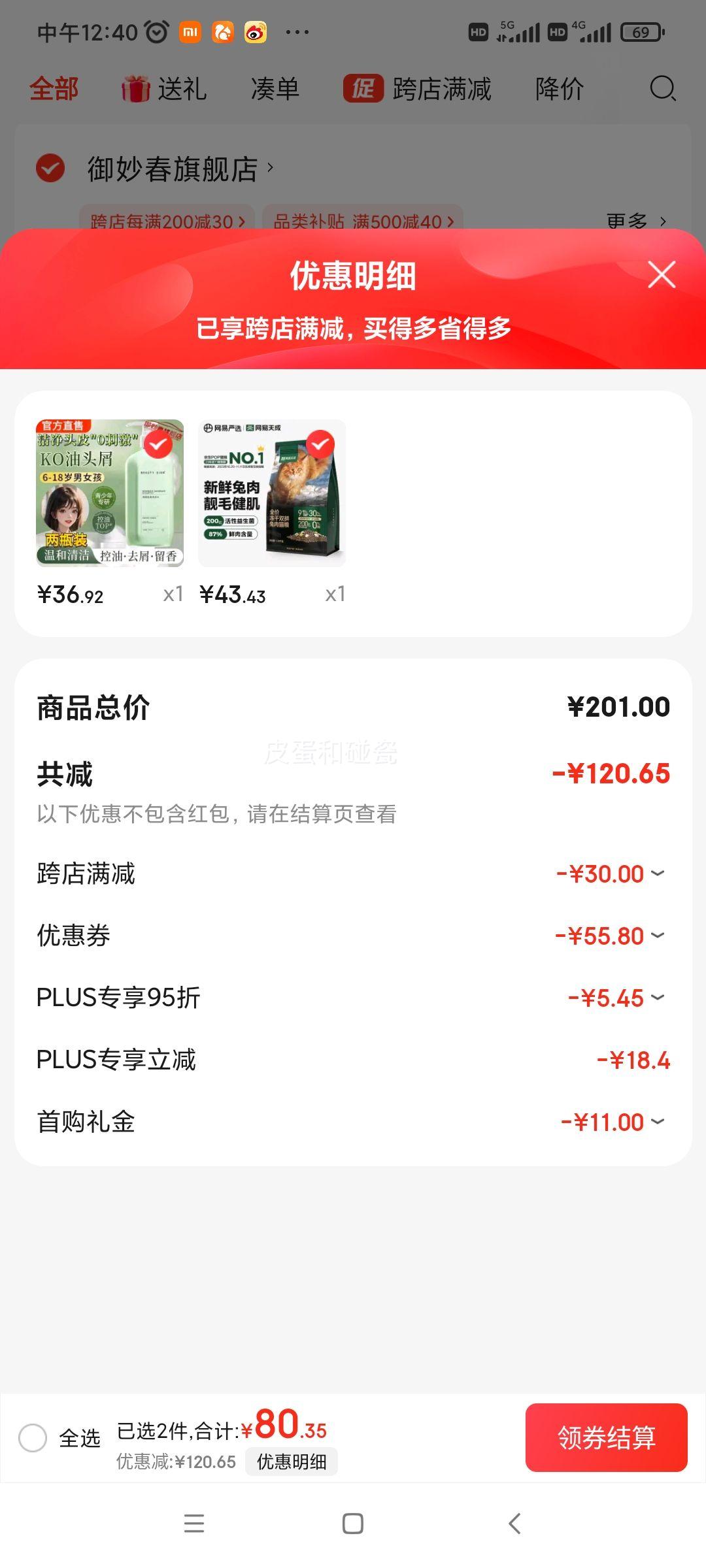Open the ¥43.43 cat food product tile
Screen dimensions: 706x1568
click(272, 493)
